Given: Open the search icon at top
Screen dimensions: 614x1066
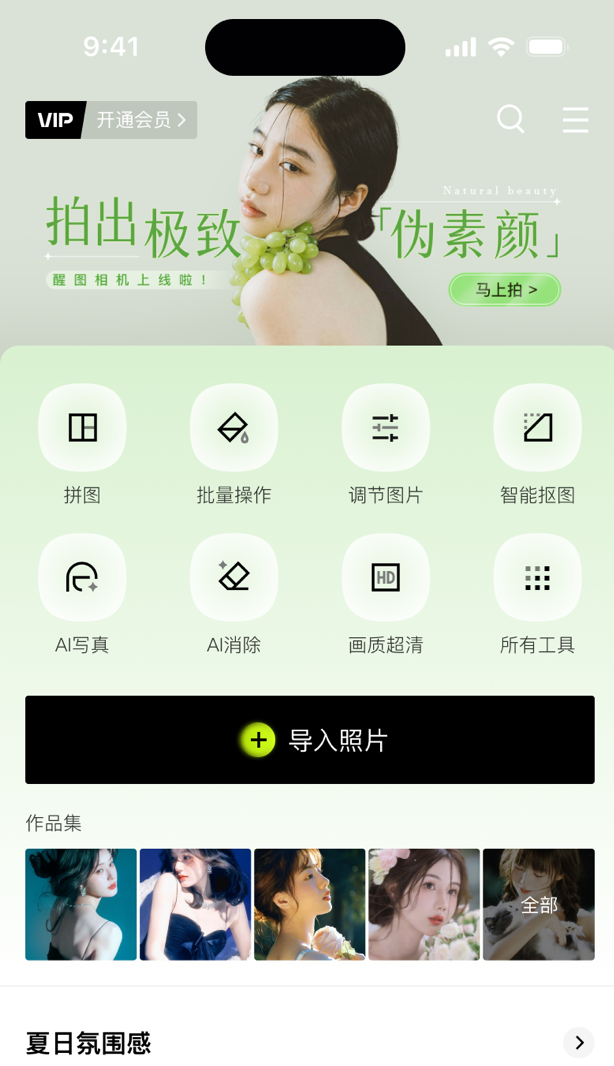Looking at the screenshot, I should pos(510,120).
